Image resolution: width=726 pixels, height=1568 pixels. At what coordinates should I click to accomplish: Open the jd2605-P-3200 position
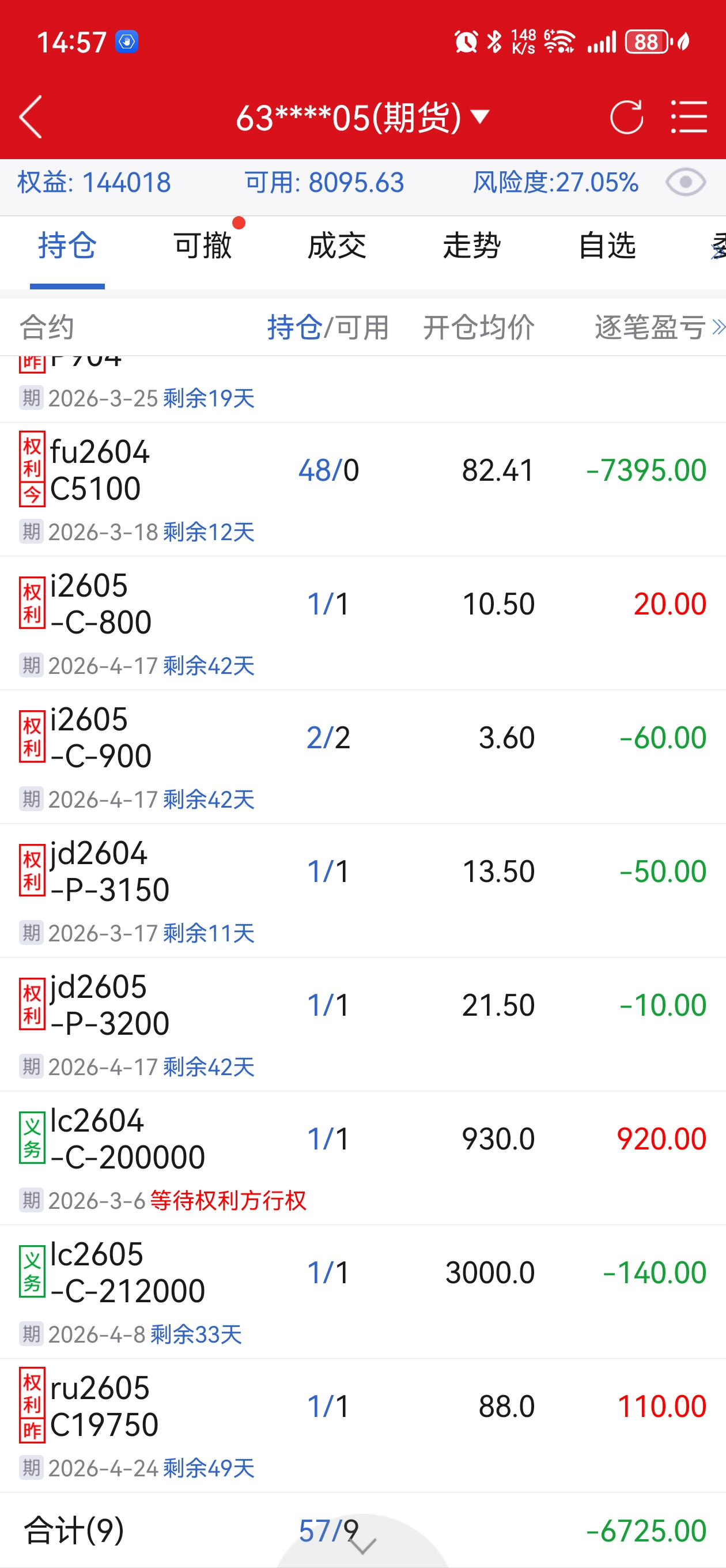[x=362, y=1024]
